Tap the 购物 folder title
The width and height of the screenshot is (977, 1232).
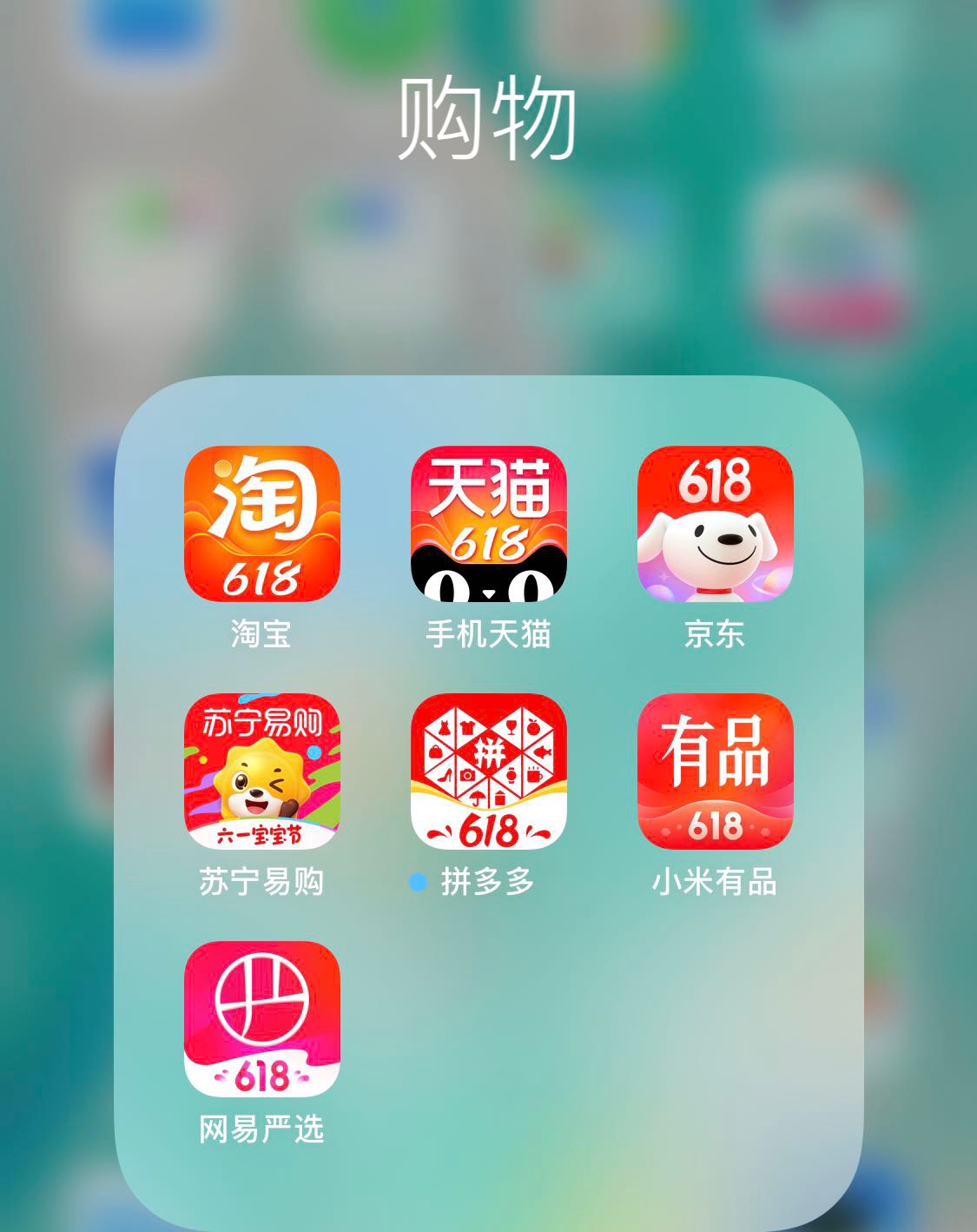pos(487,118)
